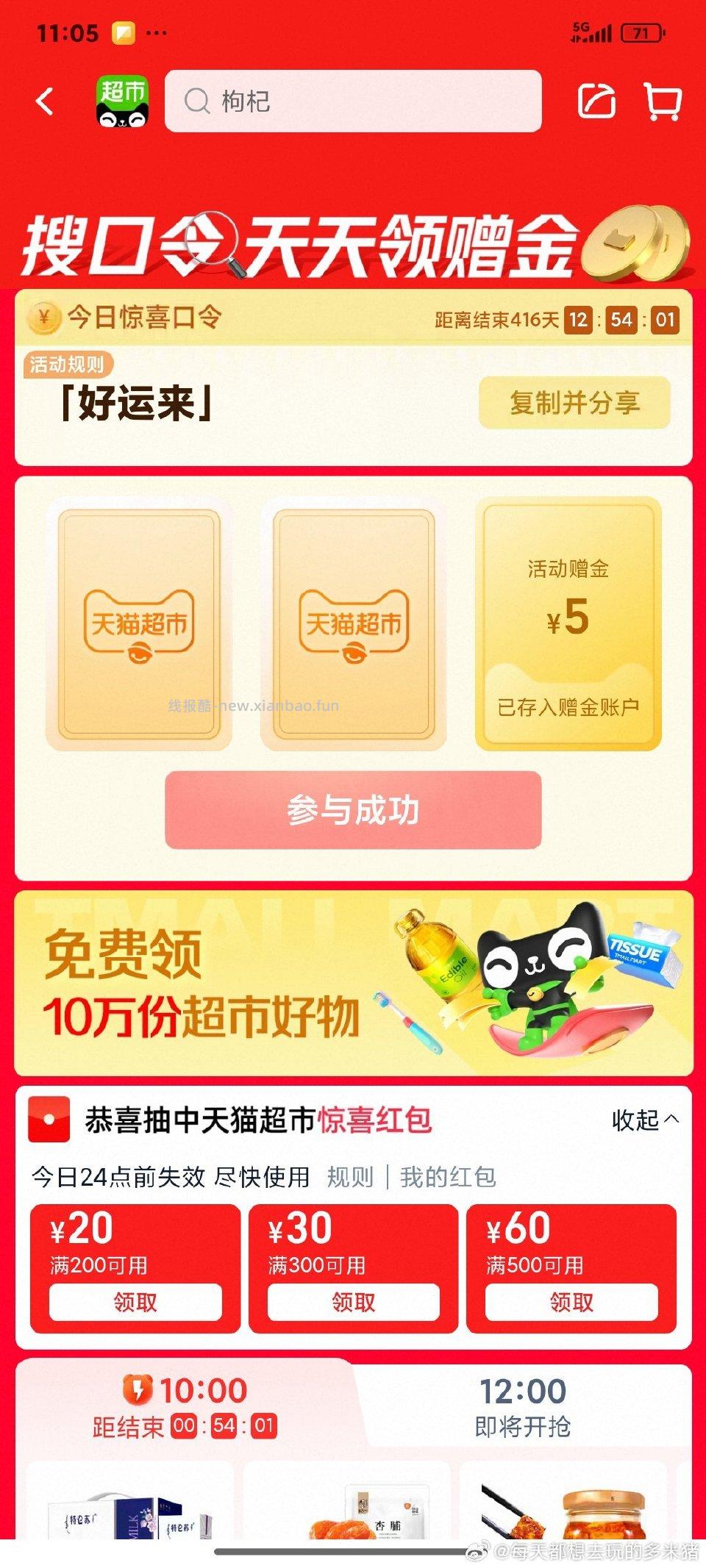706x1568 pixels.
Task: Open the 规则 link
Action: click(x=350, y=1177)
